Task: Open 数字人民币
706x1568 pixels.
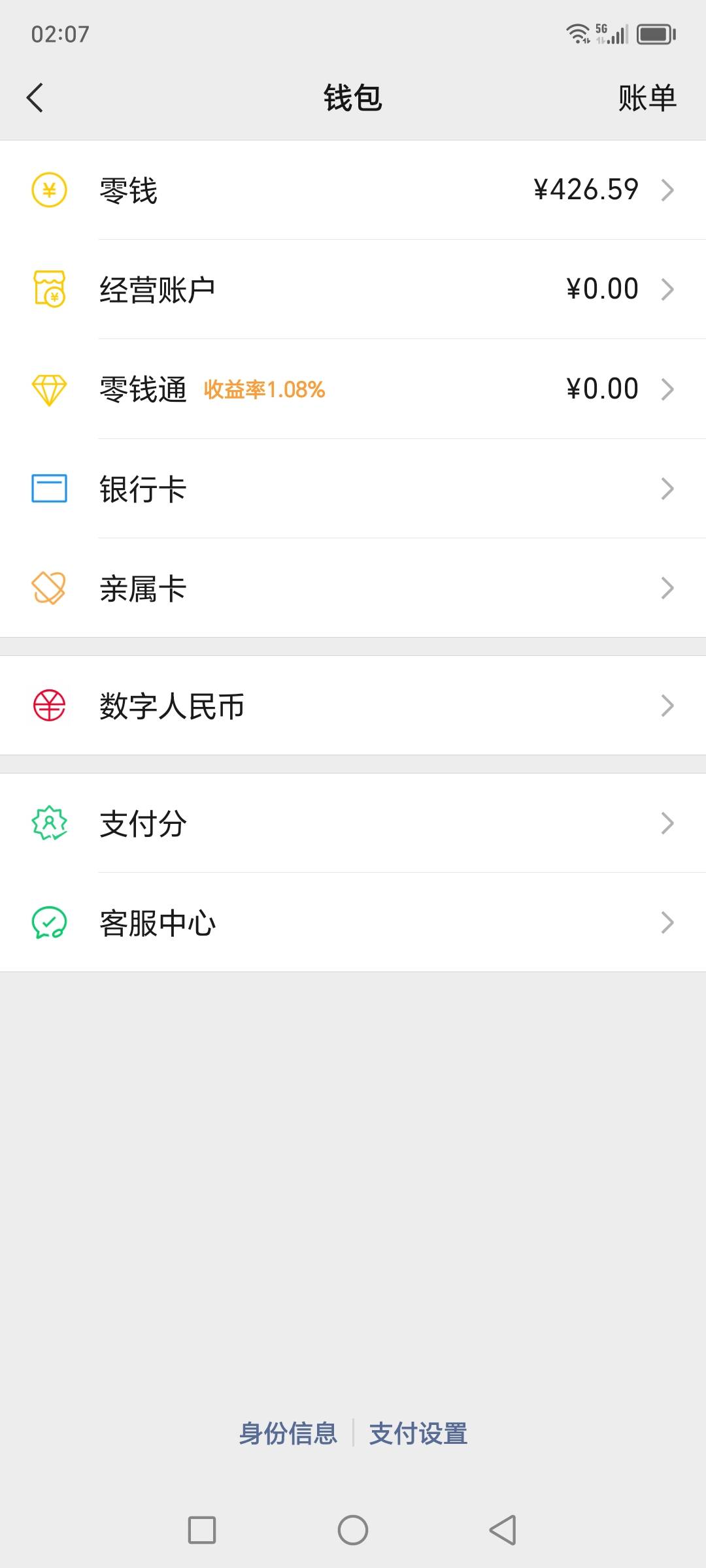Action: tap(353, 706)
